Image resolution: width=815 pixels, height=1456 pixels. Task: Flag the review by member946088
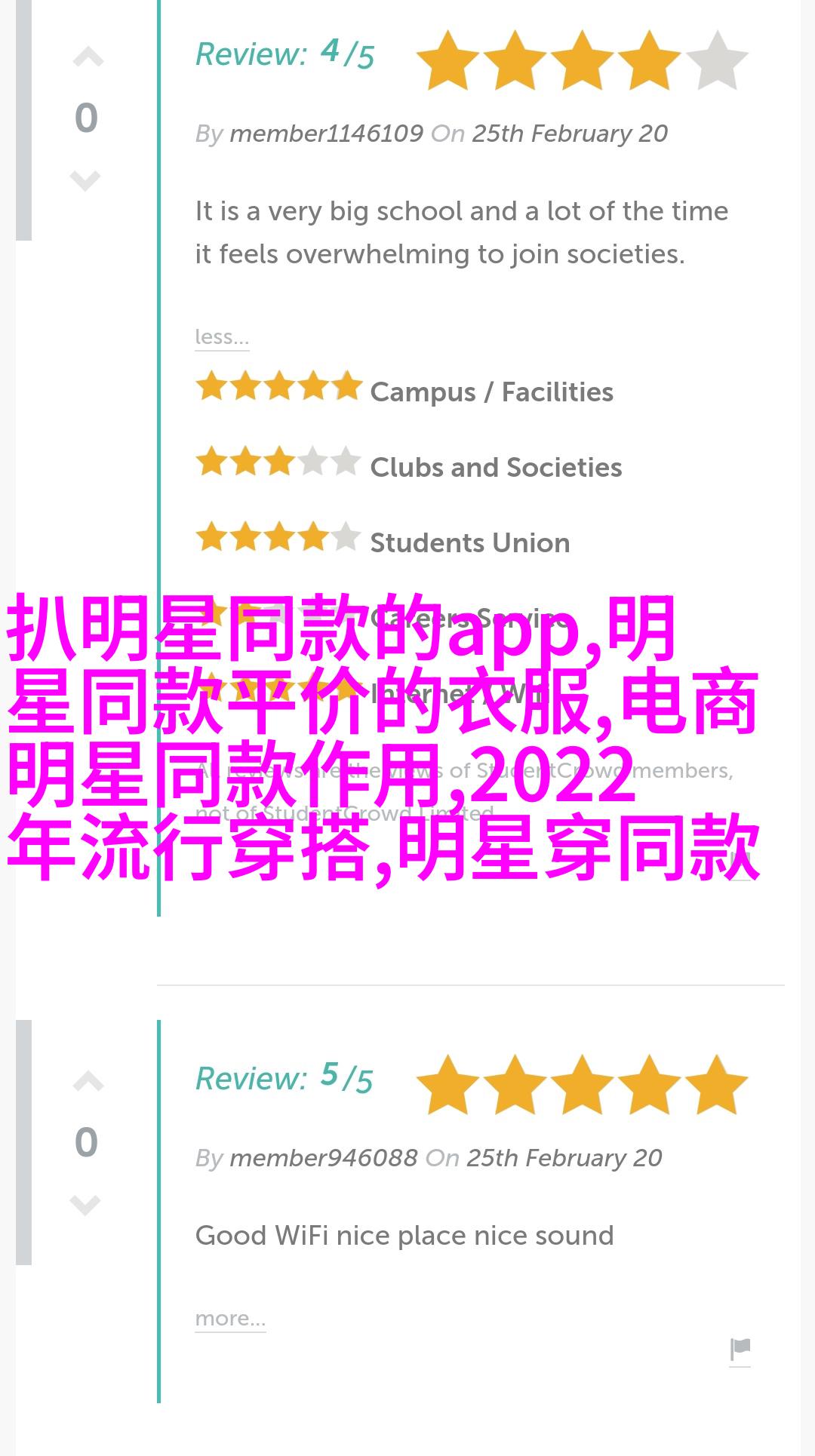coord(740,1349)
